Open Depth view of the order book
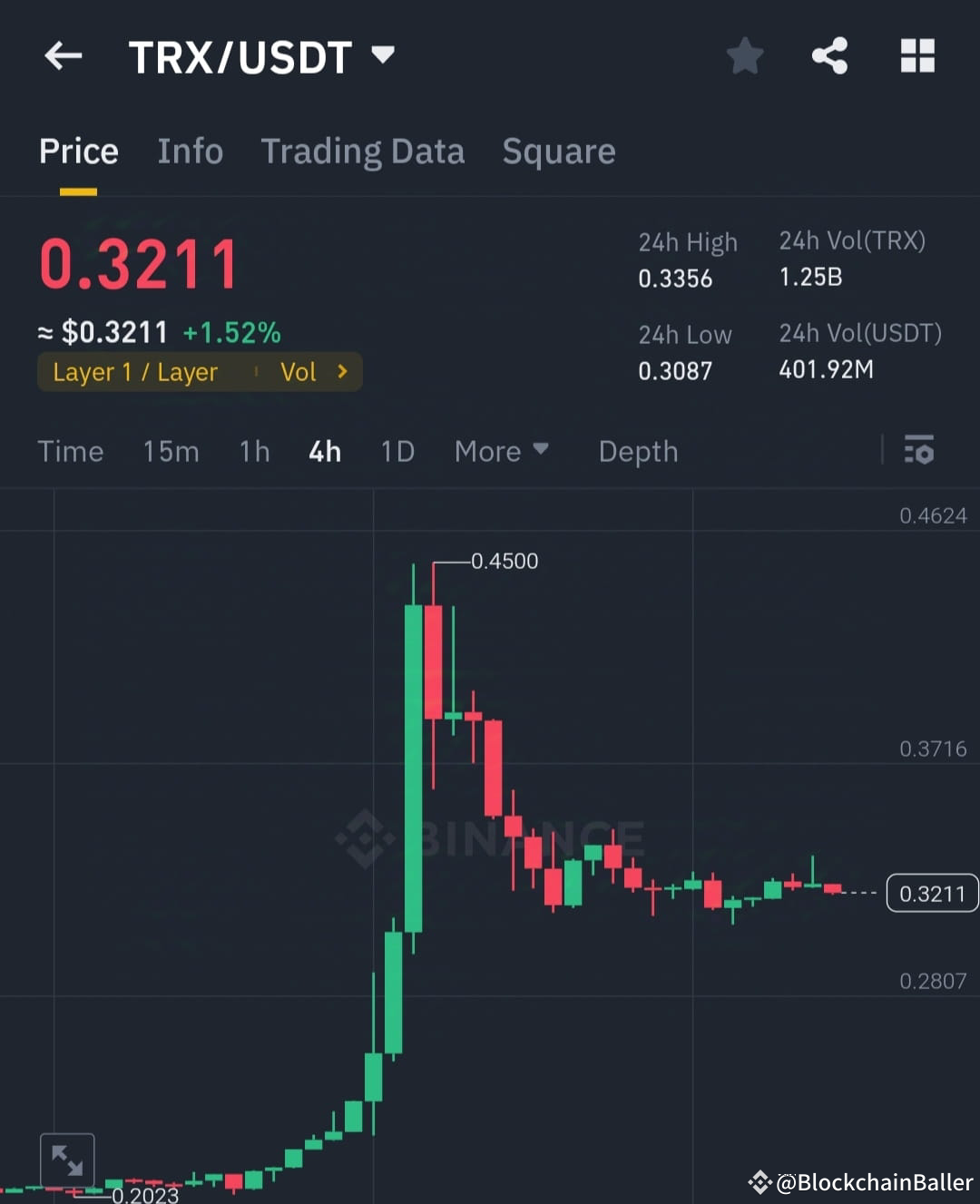This screenshot has height=1204, width=980. click(x=638, y=451)
